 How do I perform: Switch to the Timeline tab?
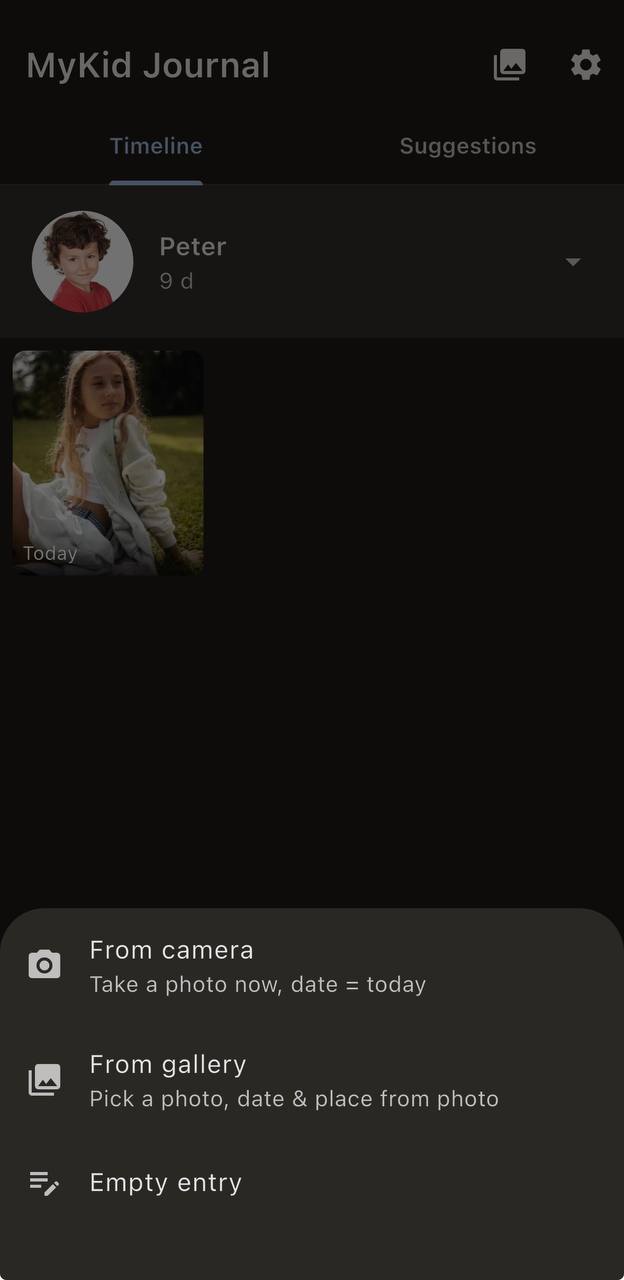coord(156,146)
